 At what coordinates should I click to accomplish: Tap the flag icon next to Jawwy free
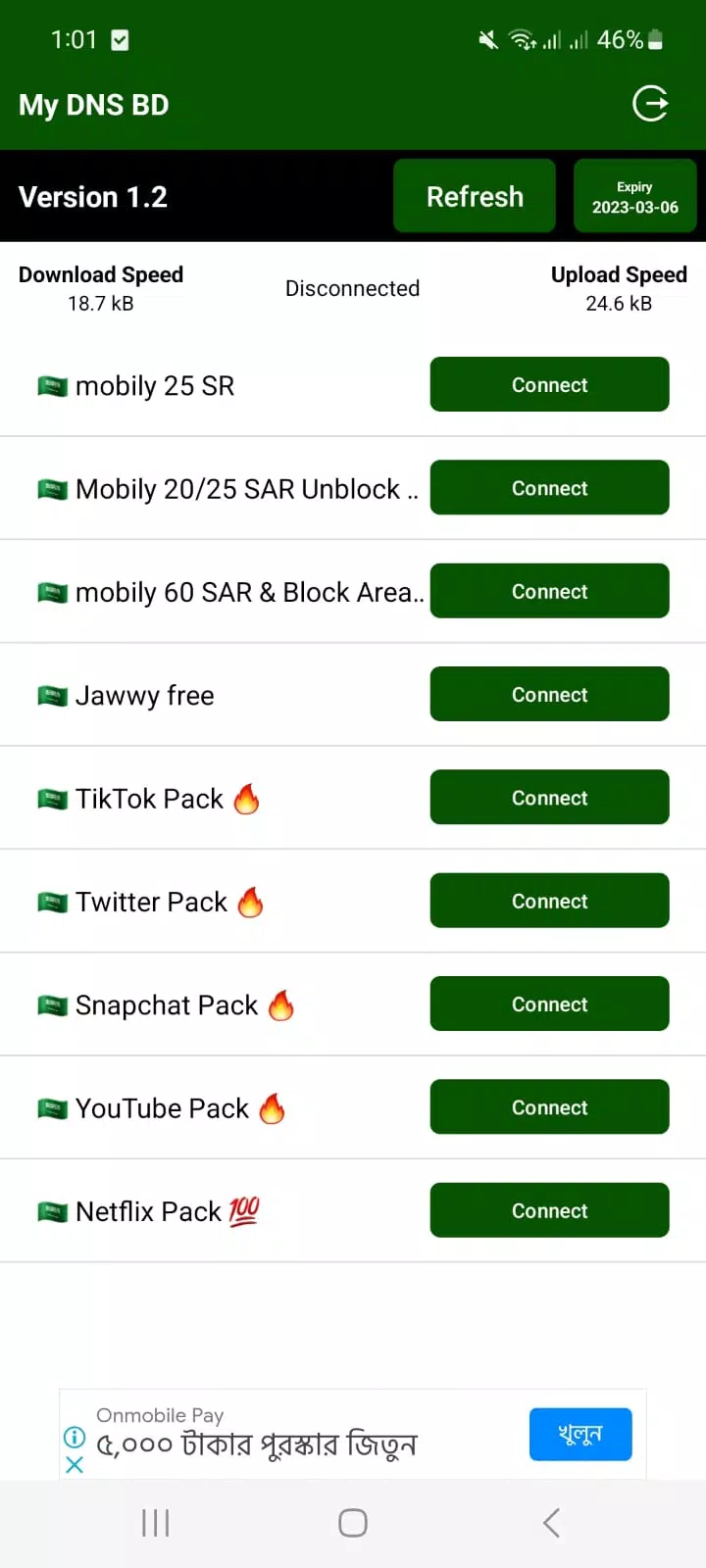(53, 694)
